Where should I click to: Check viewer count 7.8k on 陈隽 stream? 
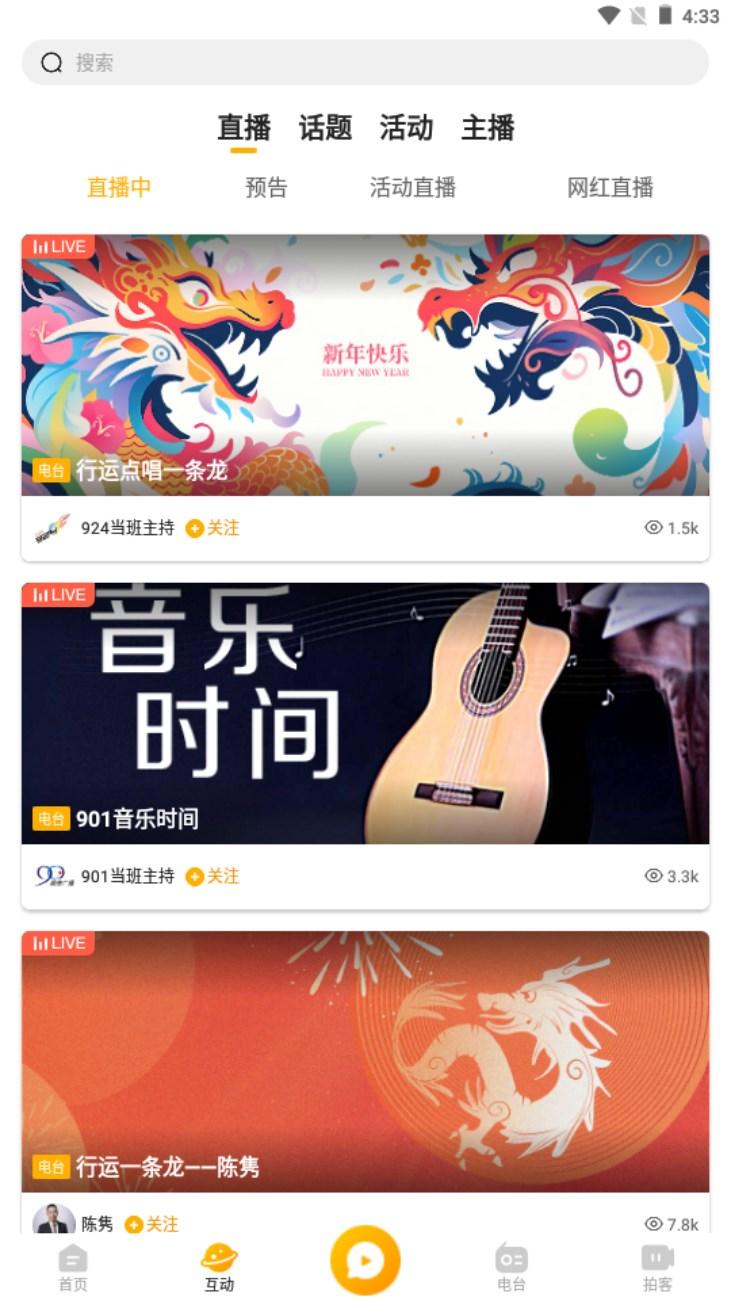[671, 1225]
